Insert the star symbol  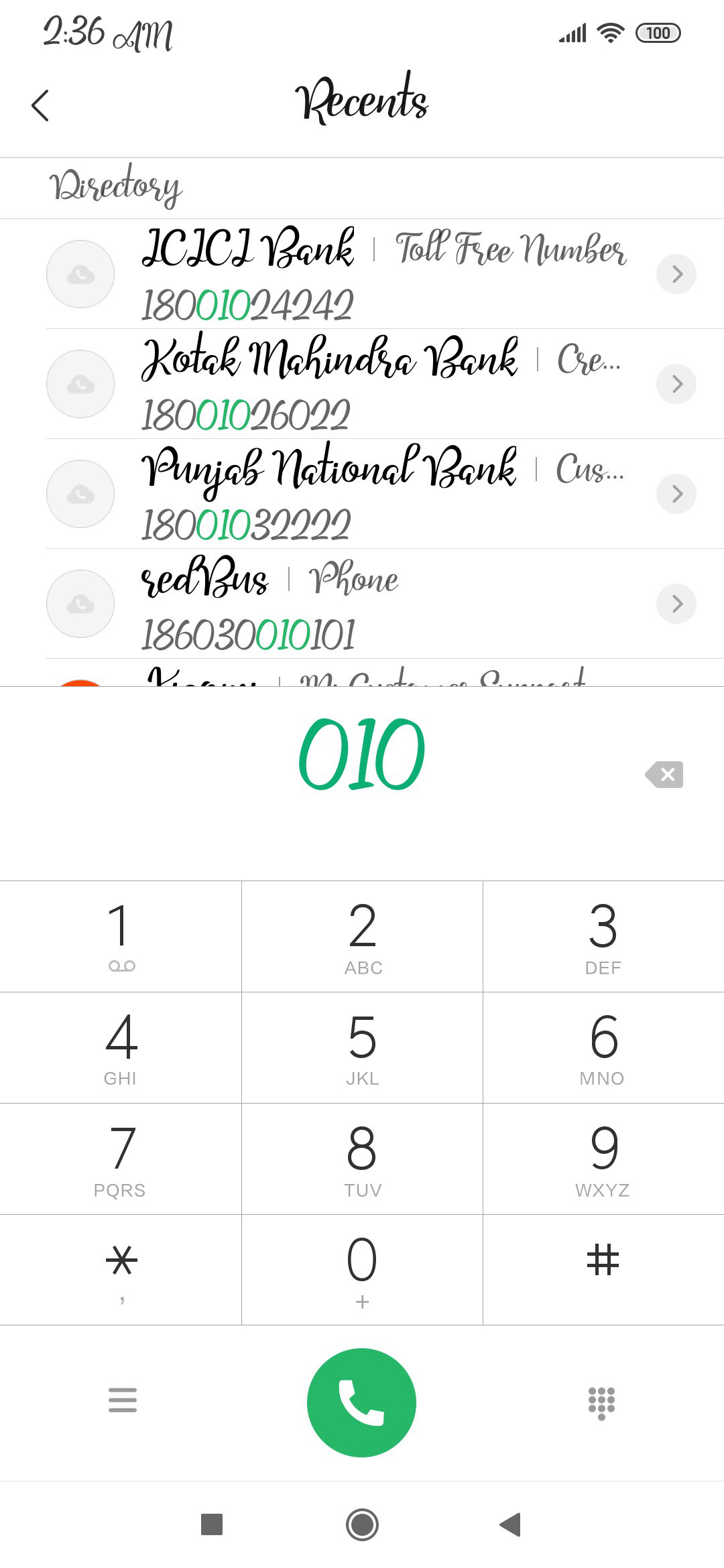pyautogui.click(x=121, y=1270)
